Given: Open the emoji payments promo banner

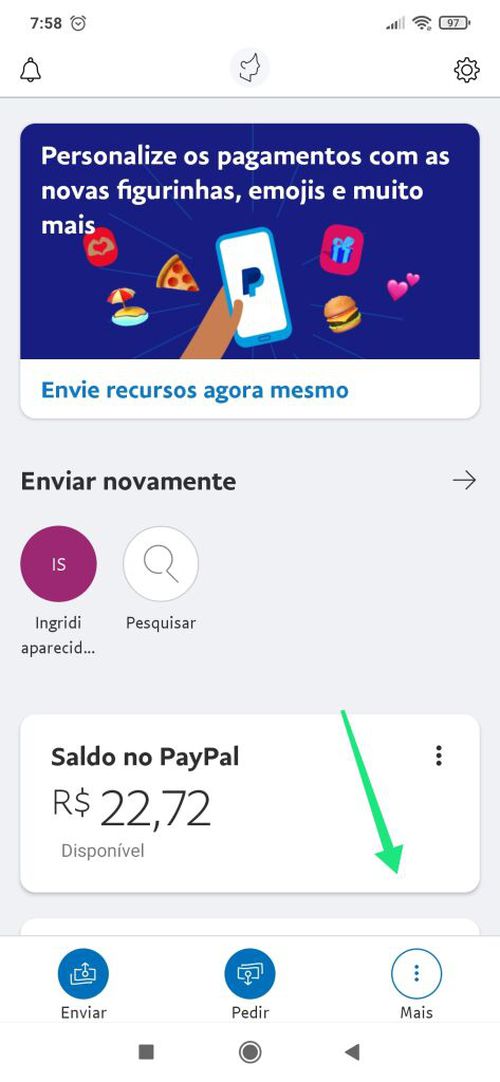Looking at the screenshot, I should point(250,242).
